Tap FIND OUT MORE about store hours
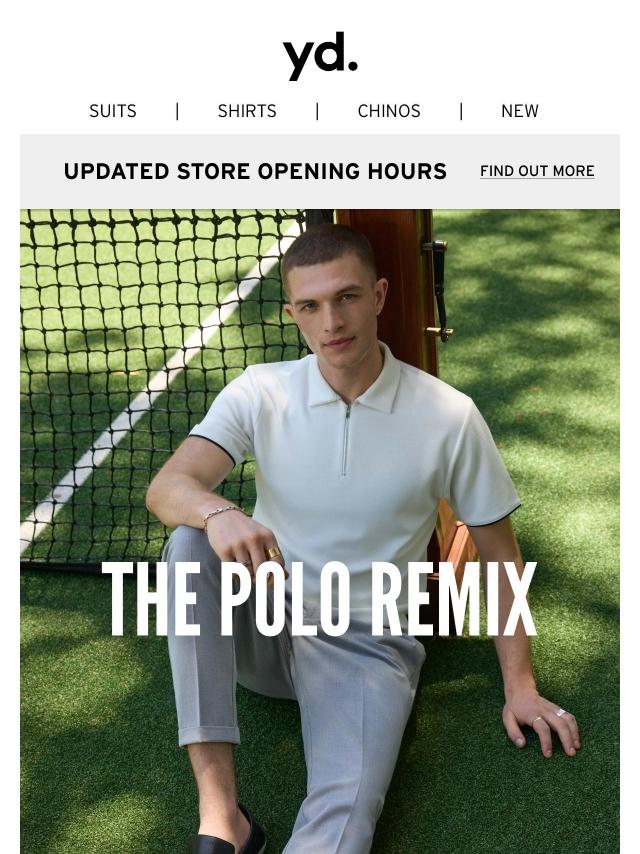Viewport: 640px width, 854px height. pos(537,171)
